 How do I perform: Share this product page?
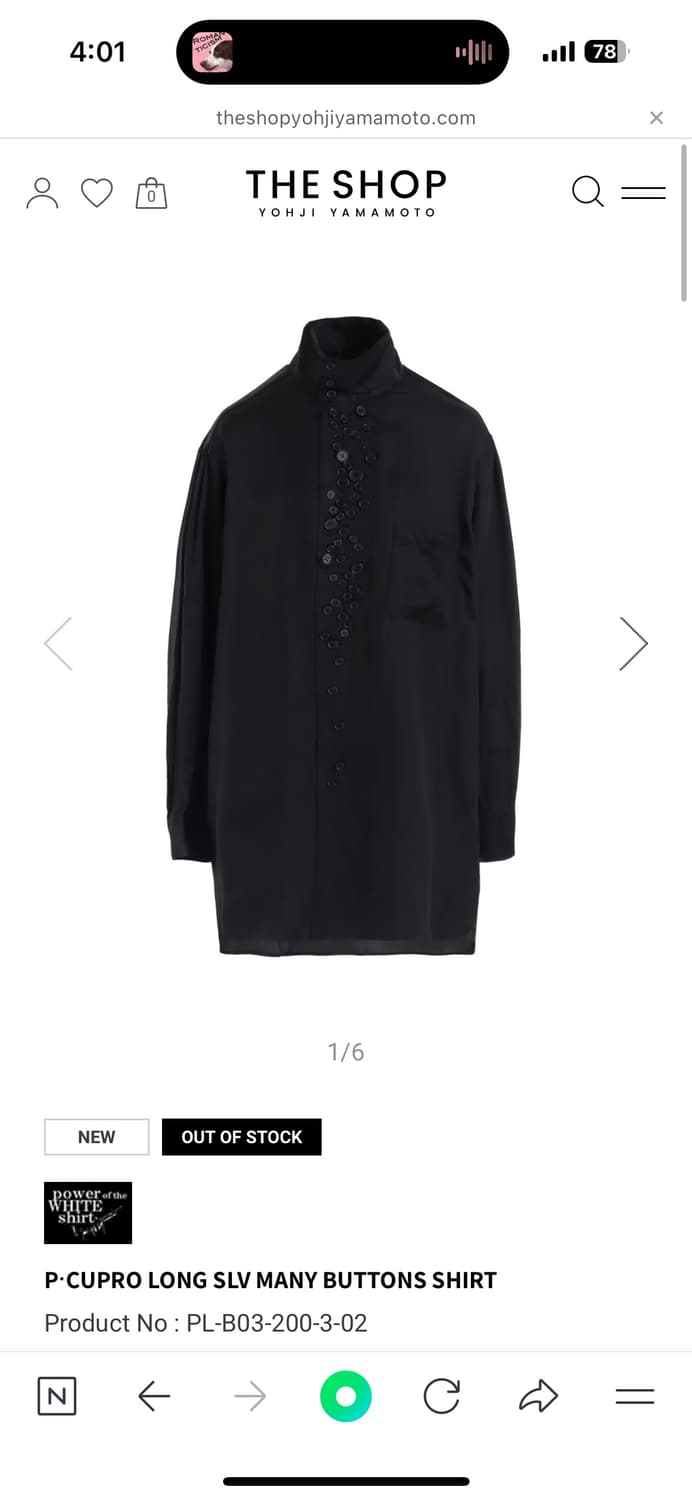538,1396
